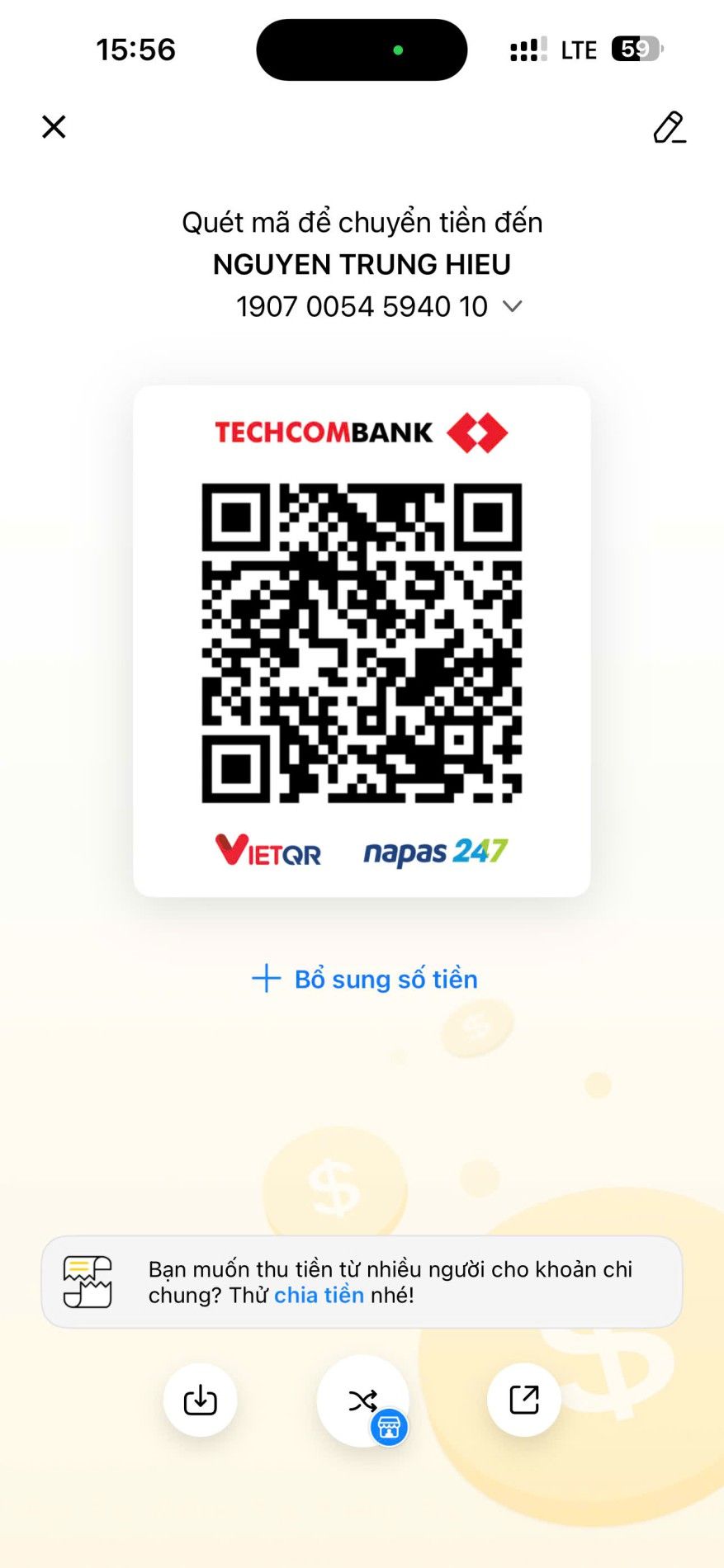Screen dimensions: 724x1568
Task: Tap the shuffle switch QR button
Action: [x=363, y=1400]
